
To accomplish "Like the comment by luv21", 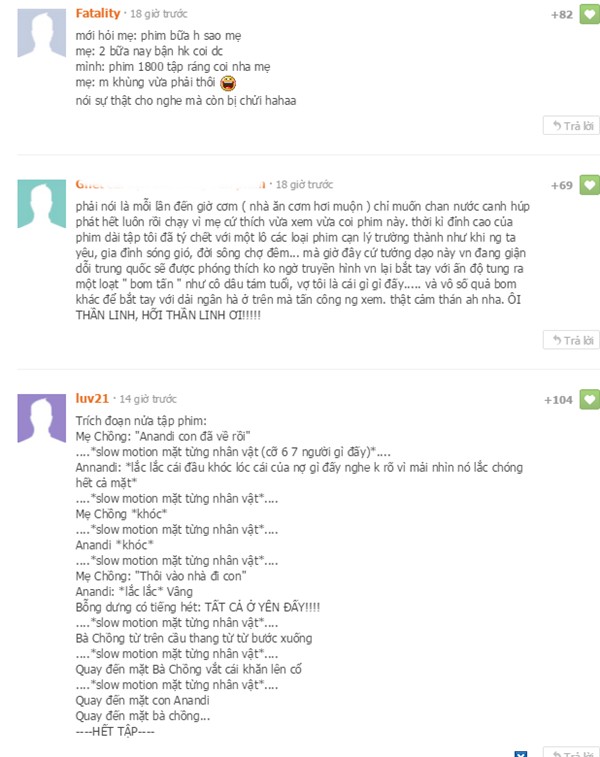I will [x=589, y=400].
